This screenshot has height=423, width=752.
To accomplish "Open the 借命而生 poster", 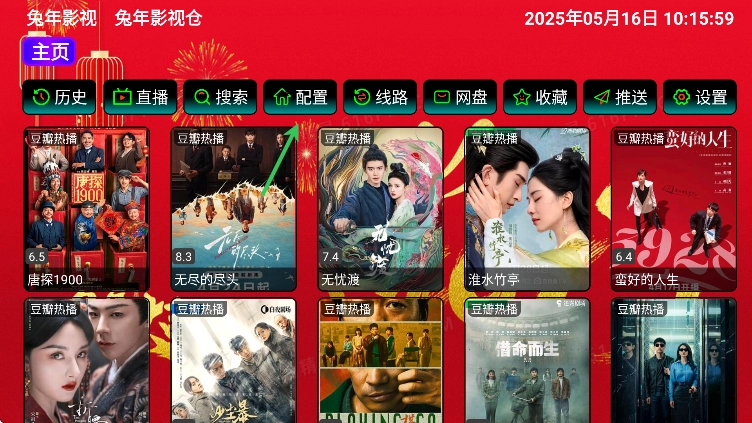I will point(527,360).
